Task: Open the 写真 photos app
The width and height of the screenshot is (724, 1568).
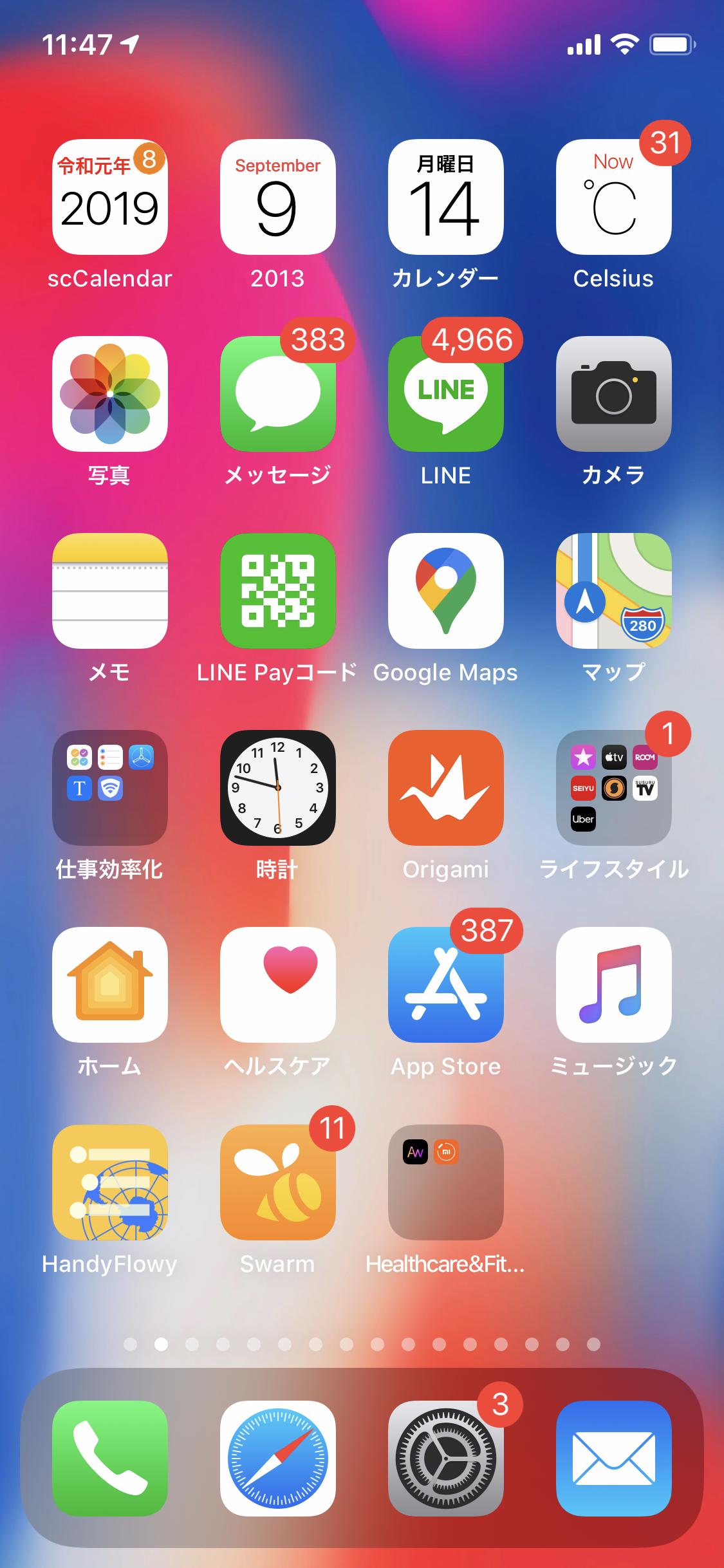Action: coord(110,394)
